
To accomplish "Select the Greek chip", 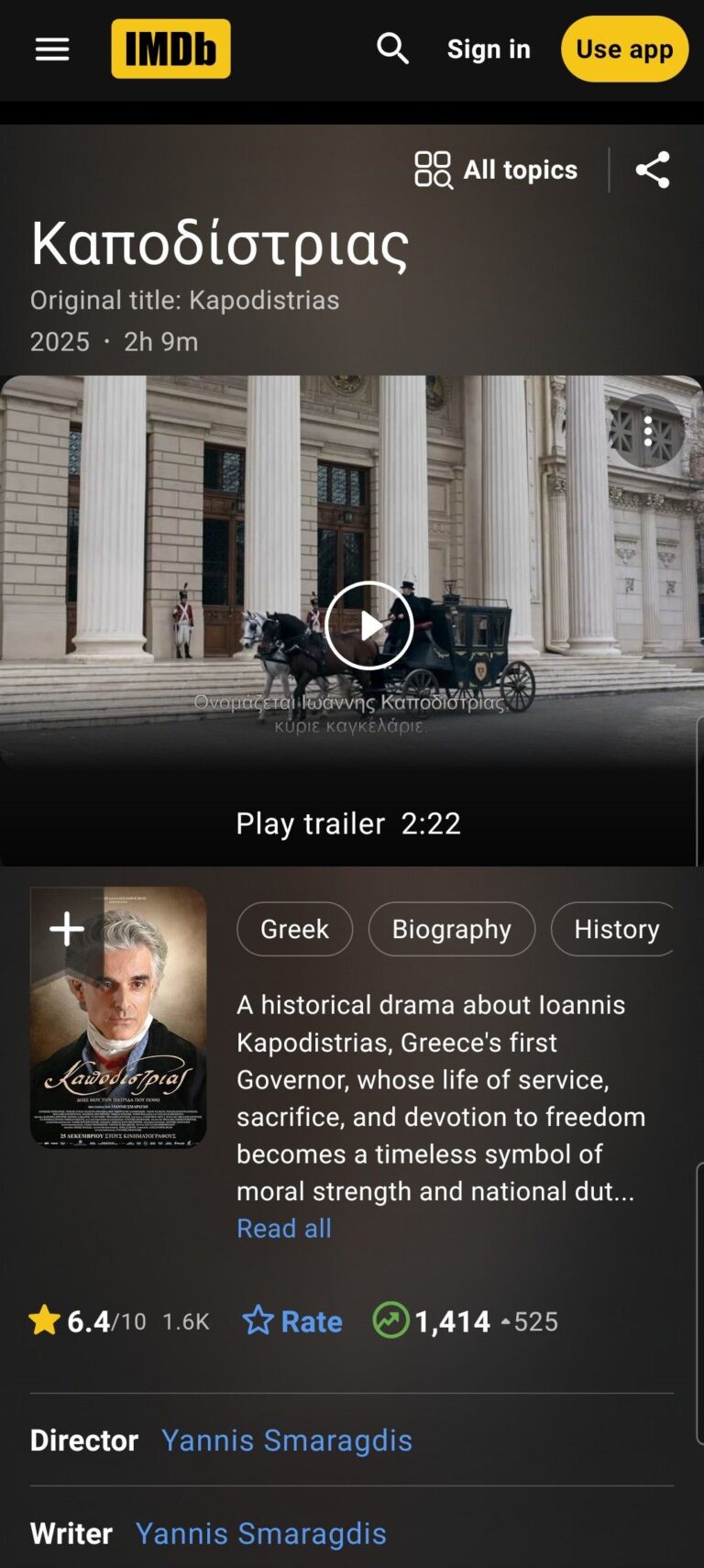I will (x=294, y=929).
